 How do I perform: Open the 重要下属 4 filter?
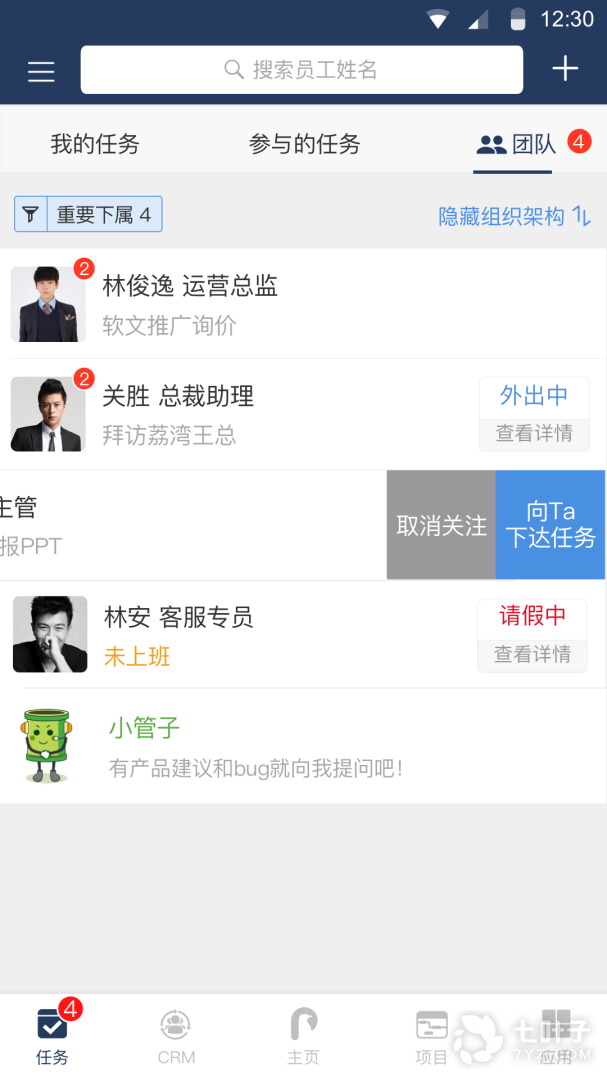tap(88, 214)
